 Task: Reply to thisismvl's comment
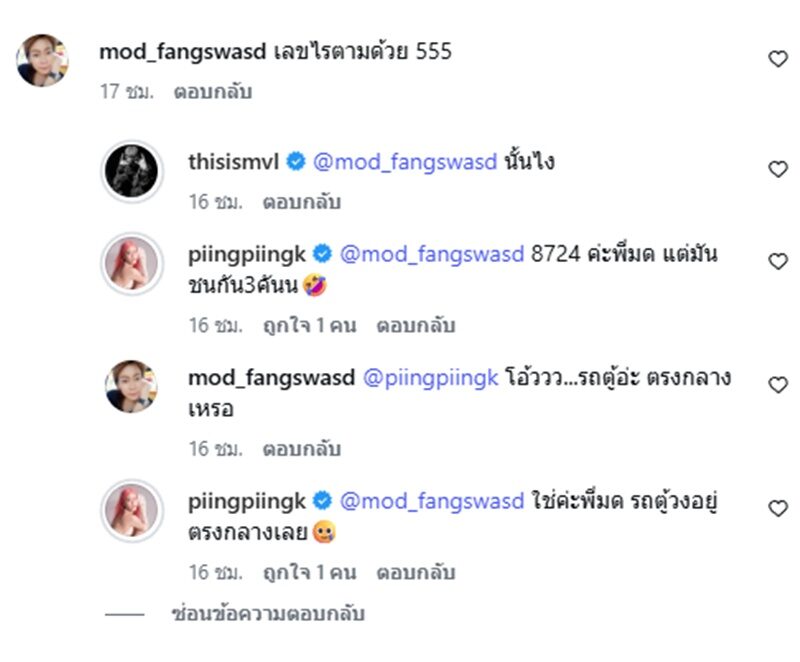302,202
